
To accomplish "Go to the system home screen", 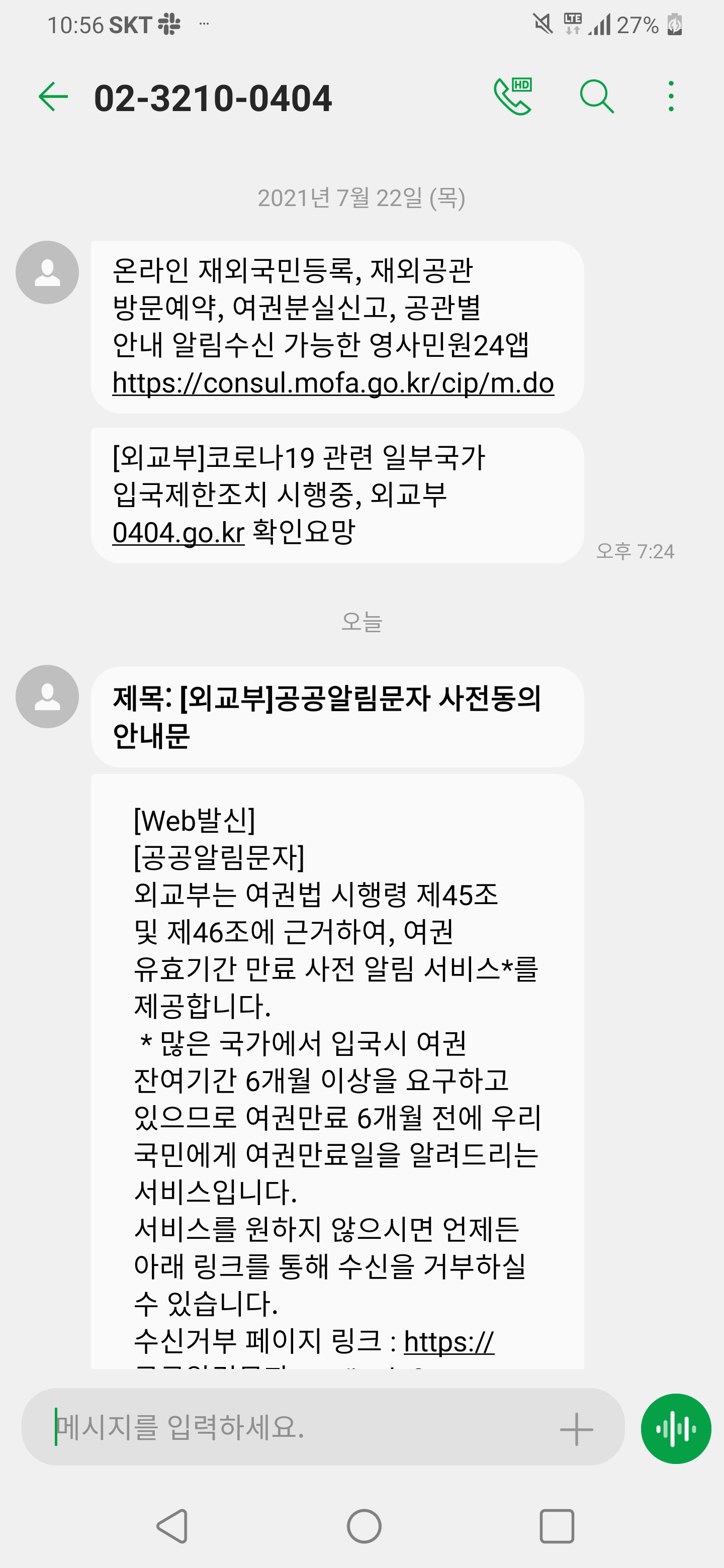I will 364,1527.
